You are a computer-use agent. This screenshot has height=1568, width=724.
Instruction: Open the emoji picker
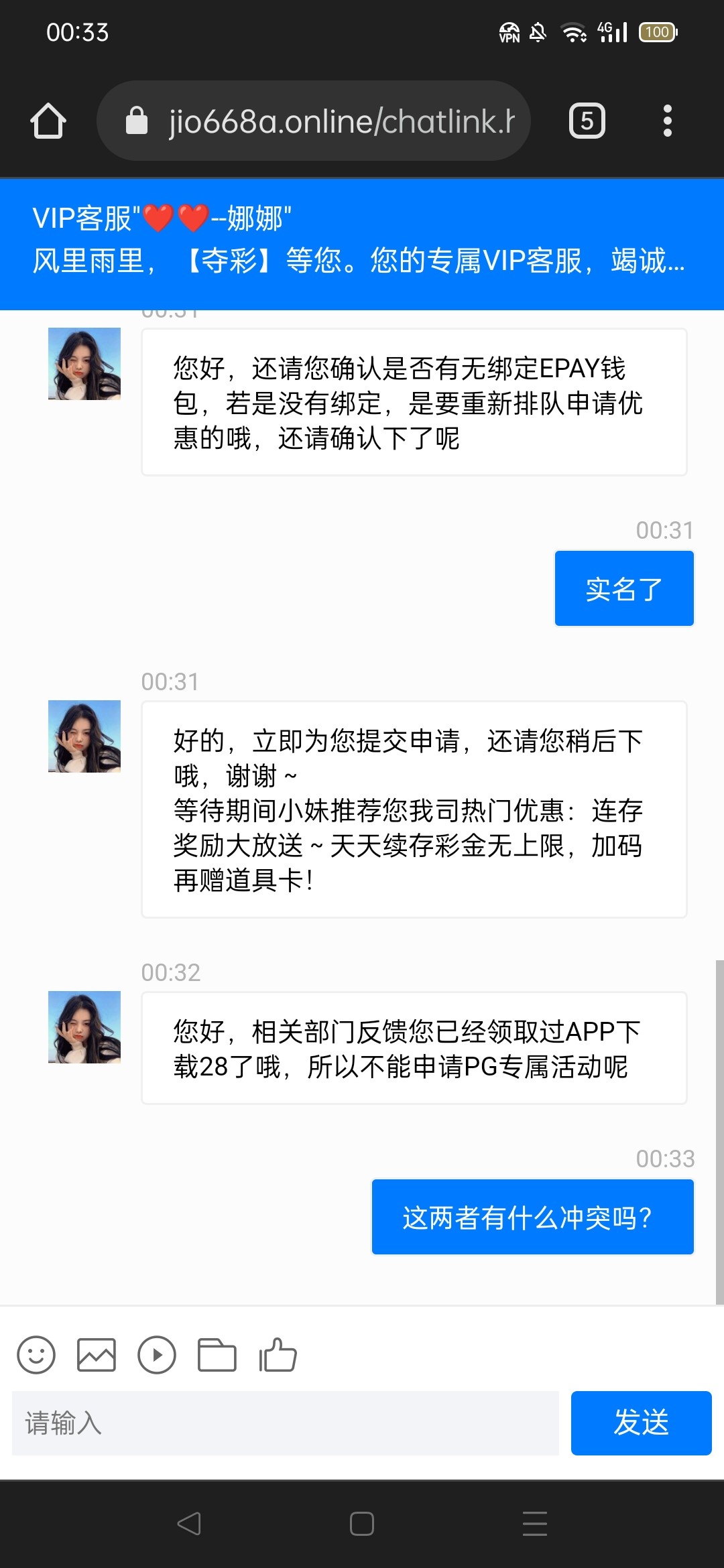[36, 1355]
